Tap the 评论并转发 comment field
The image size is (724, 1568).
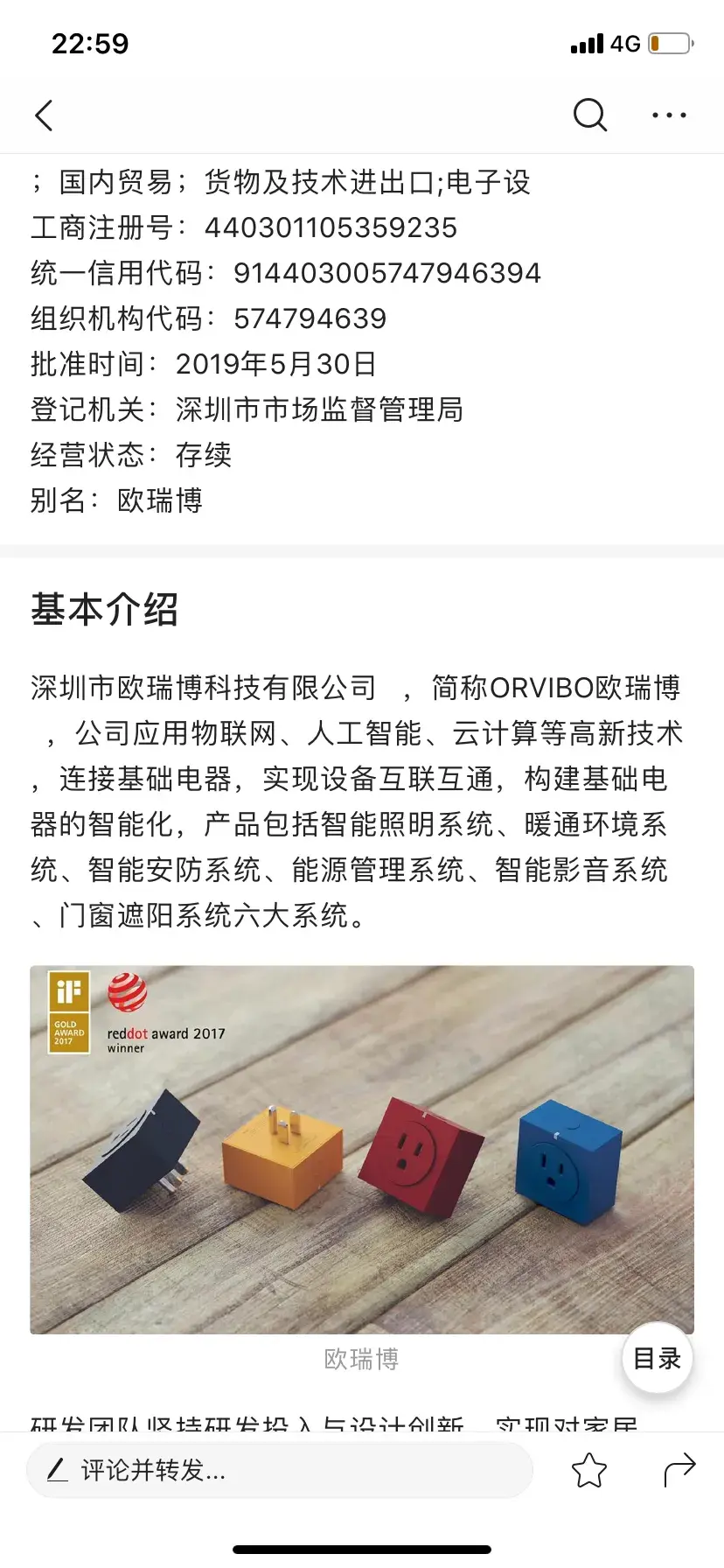coord(280,1470)
